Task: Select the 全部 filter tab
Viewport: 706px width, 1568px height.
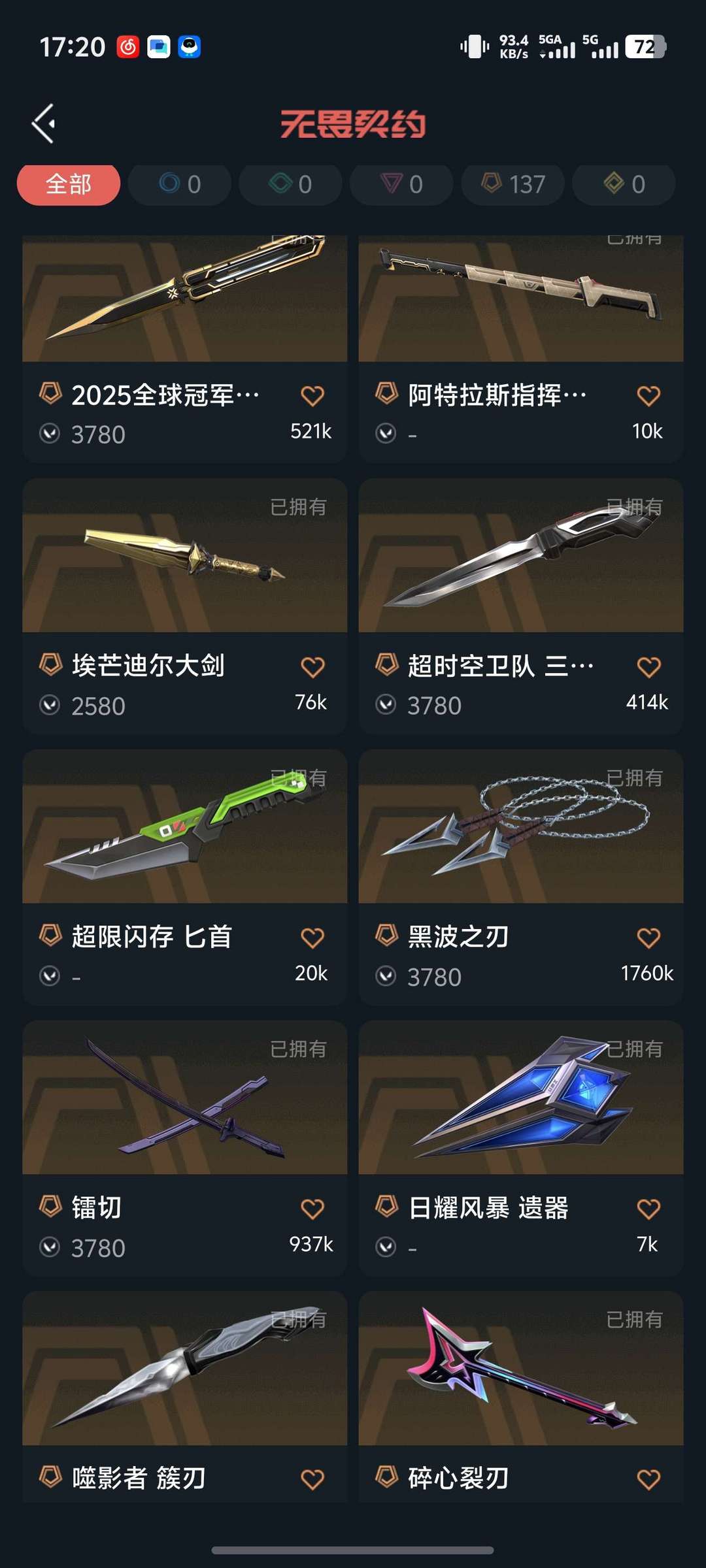Action: coord(68,184)
